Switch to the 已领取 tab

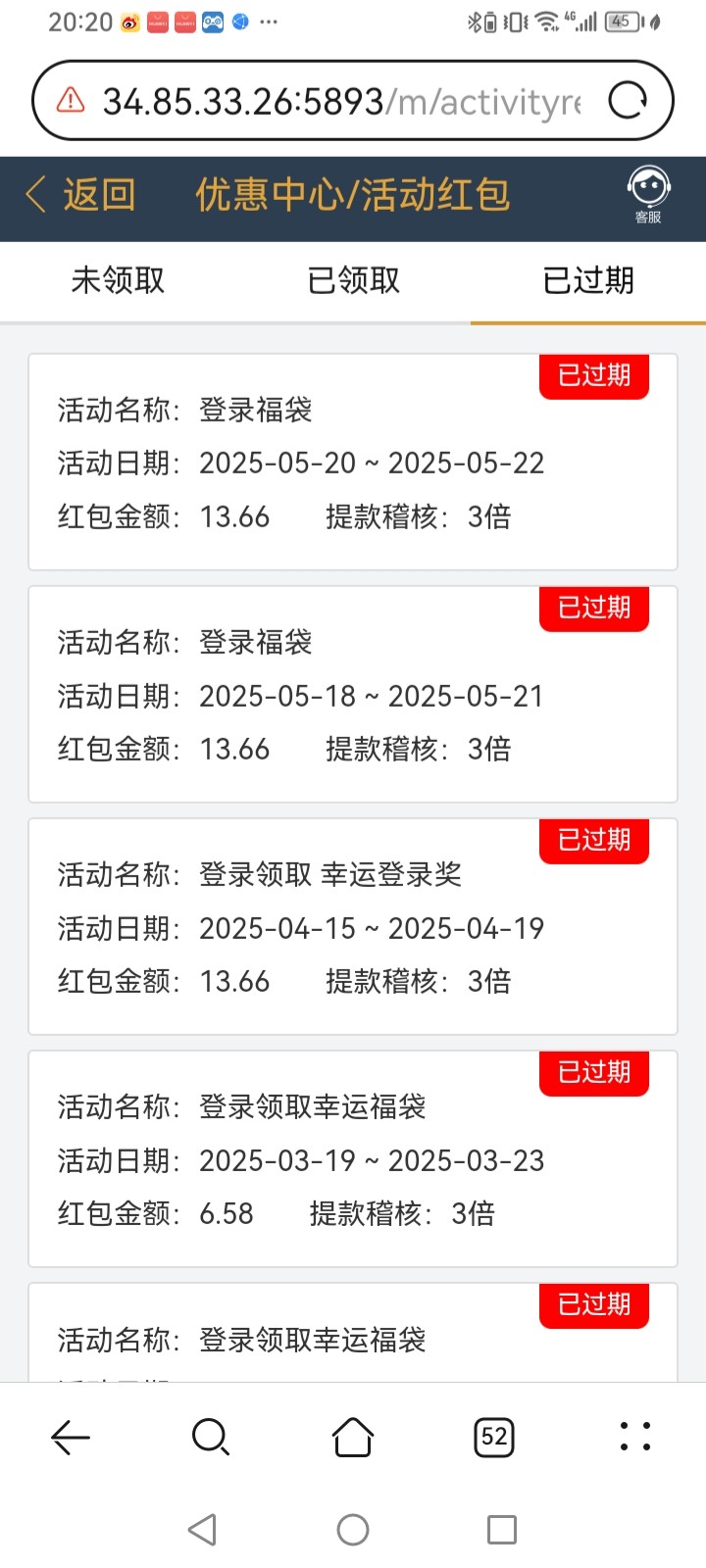pyautogui.click(x=353, y=281)
